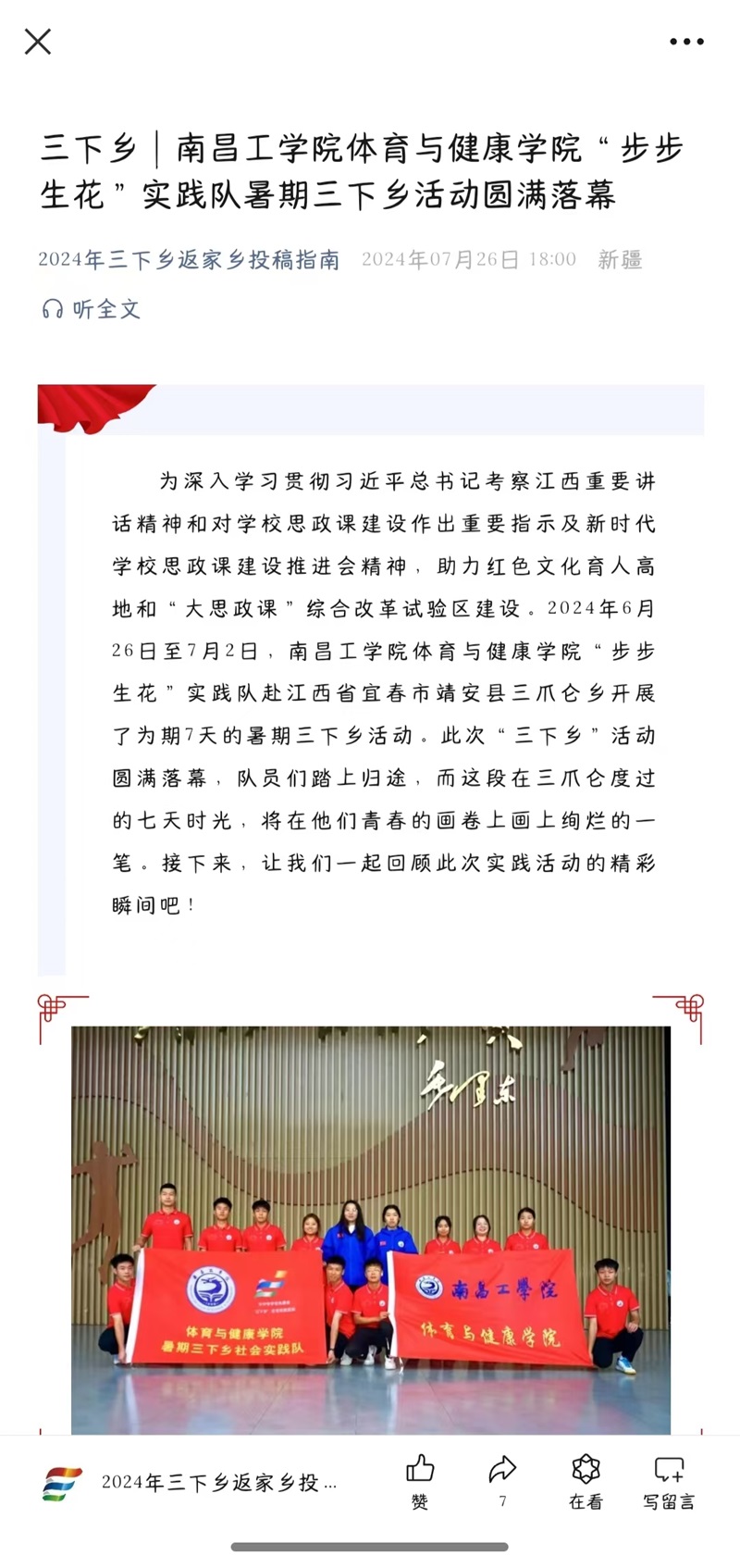Close the article page

coord(38,42)
